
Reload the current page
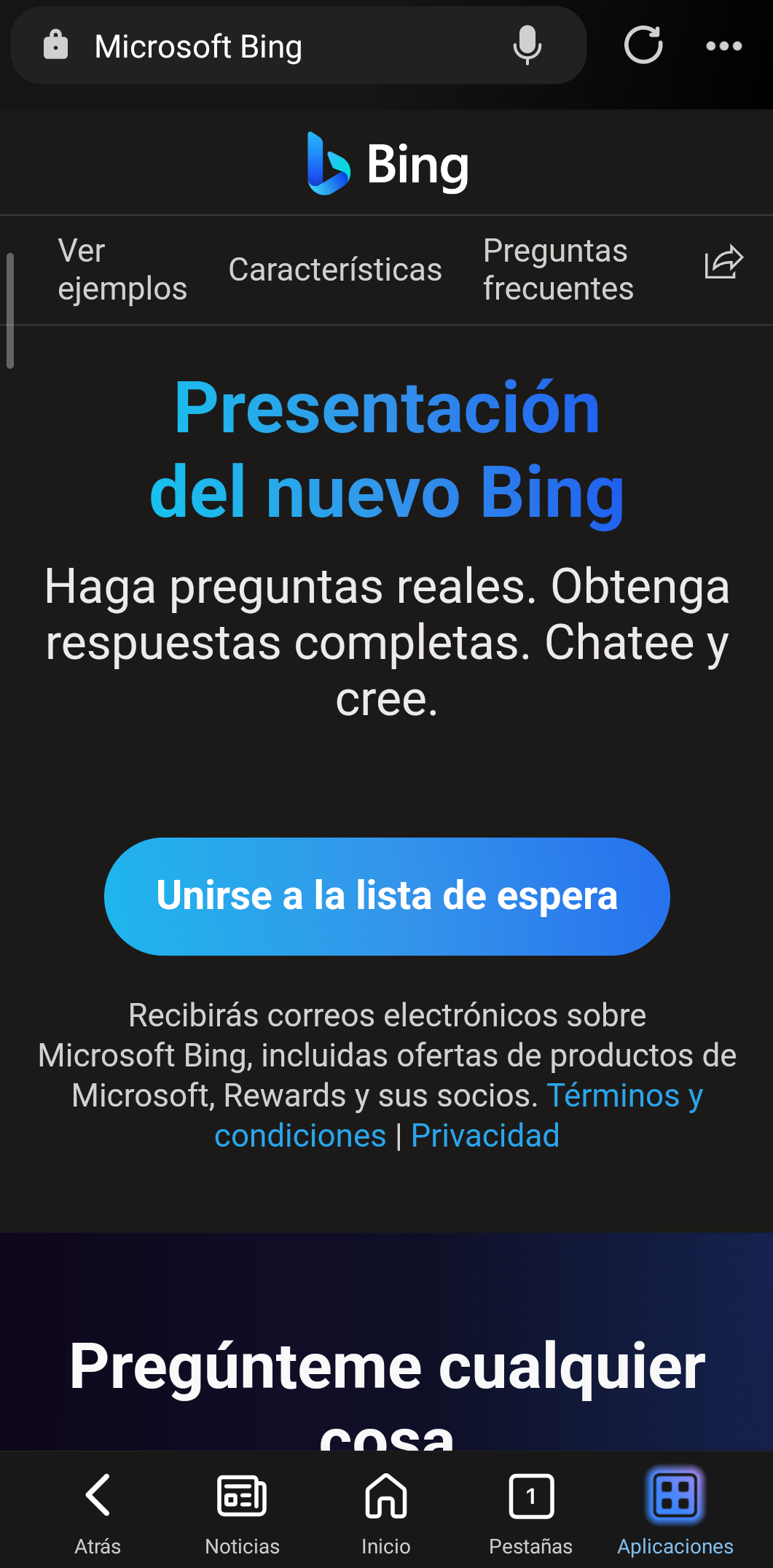pos(643,45)
